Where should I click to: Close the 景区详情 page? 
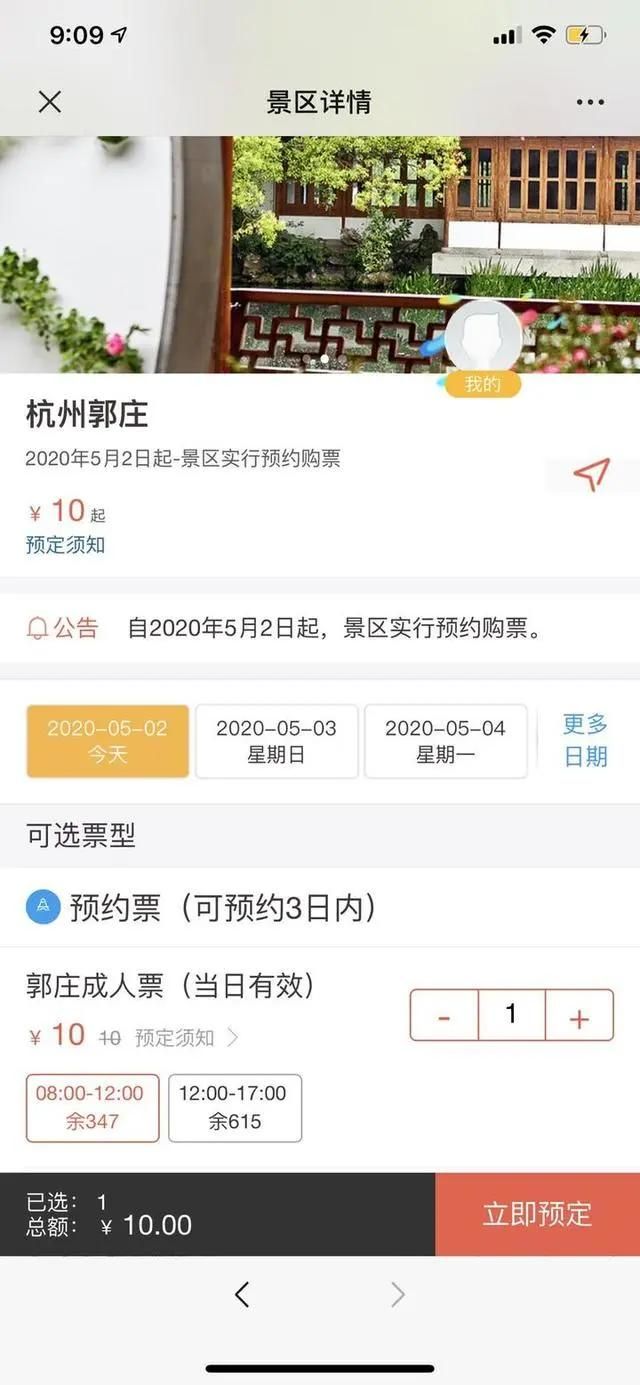(x=49, y=101)
